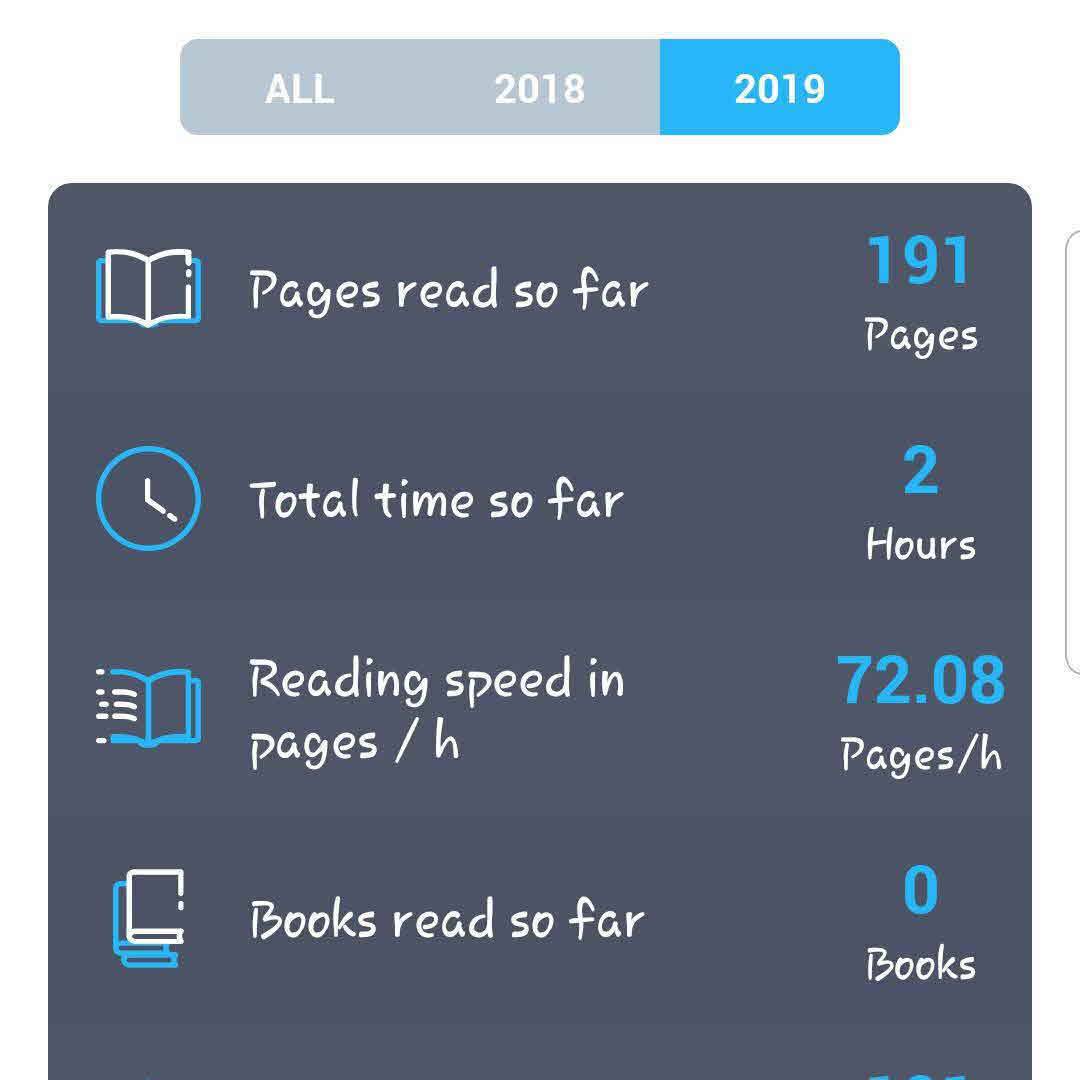1080x1080 pixels.
Task: Switch to the ALL stats tab
Action: [300, 88]
